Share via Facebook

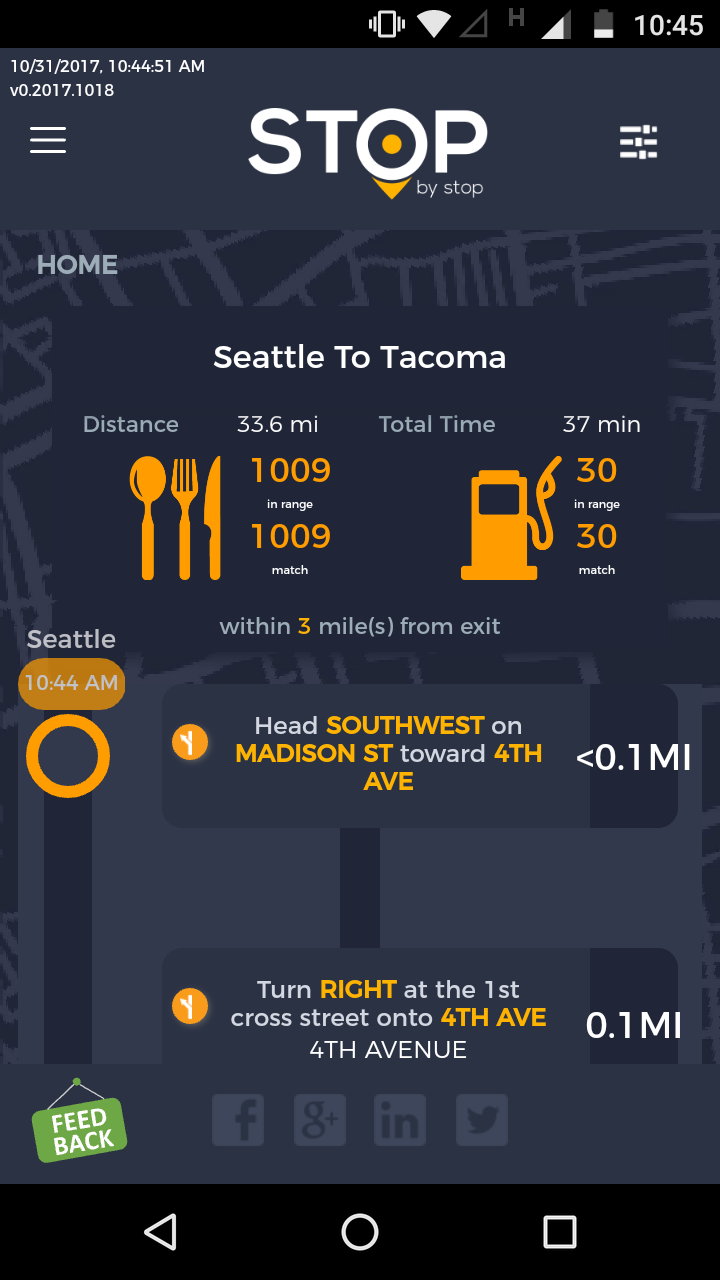click(x=238, y=1120)
